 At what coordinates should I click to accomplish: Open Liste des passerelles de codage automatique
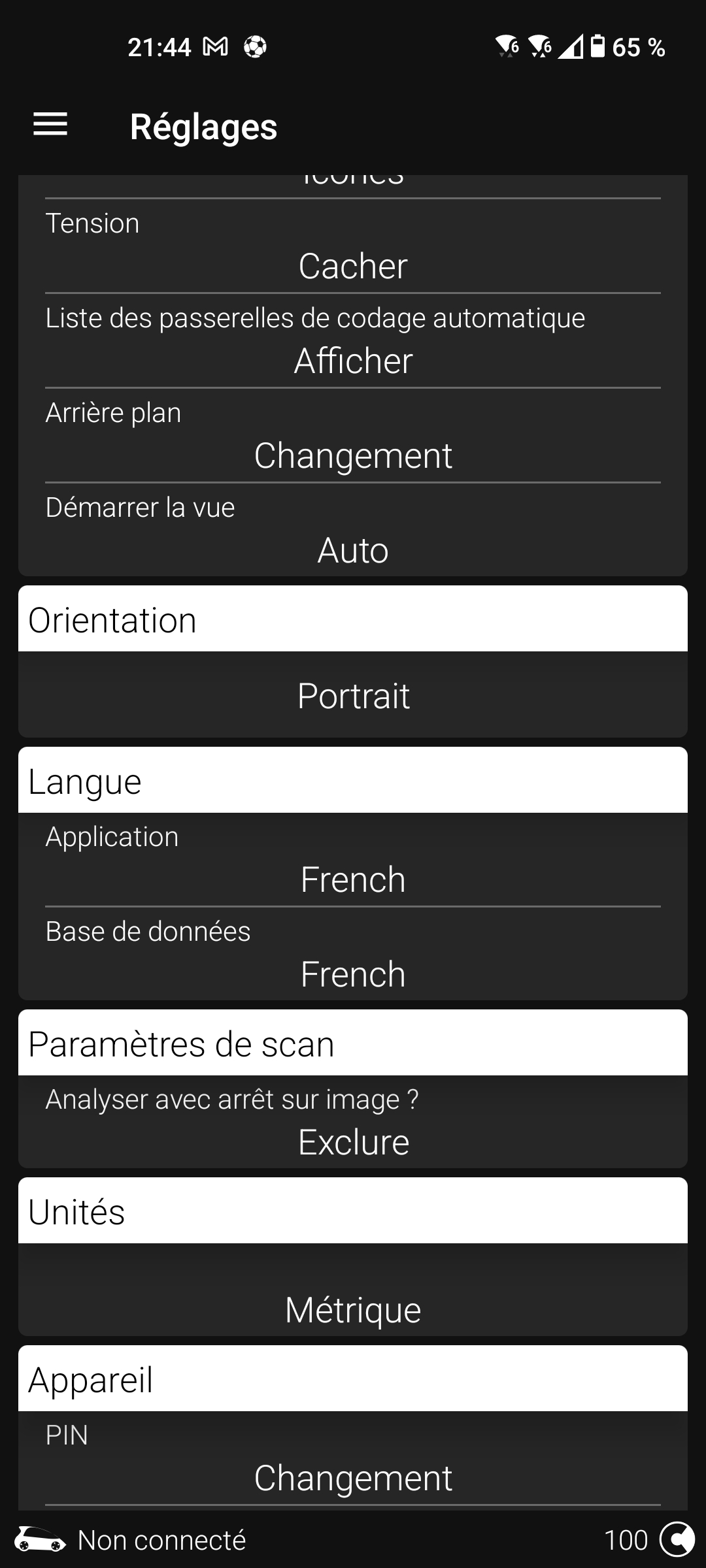point(353,360)
